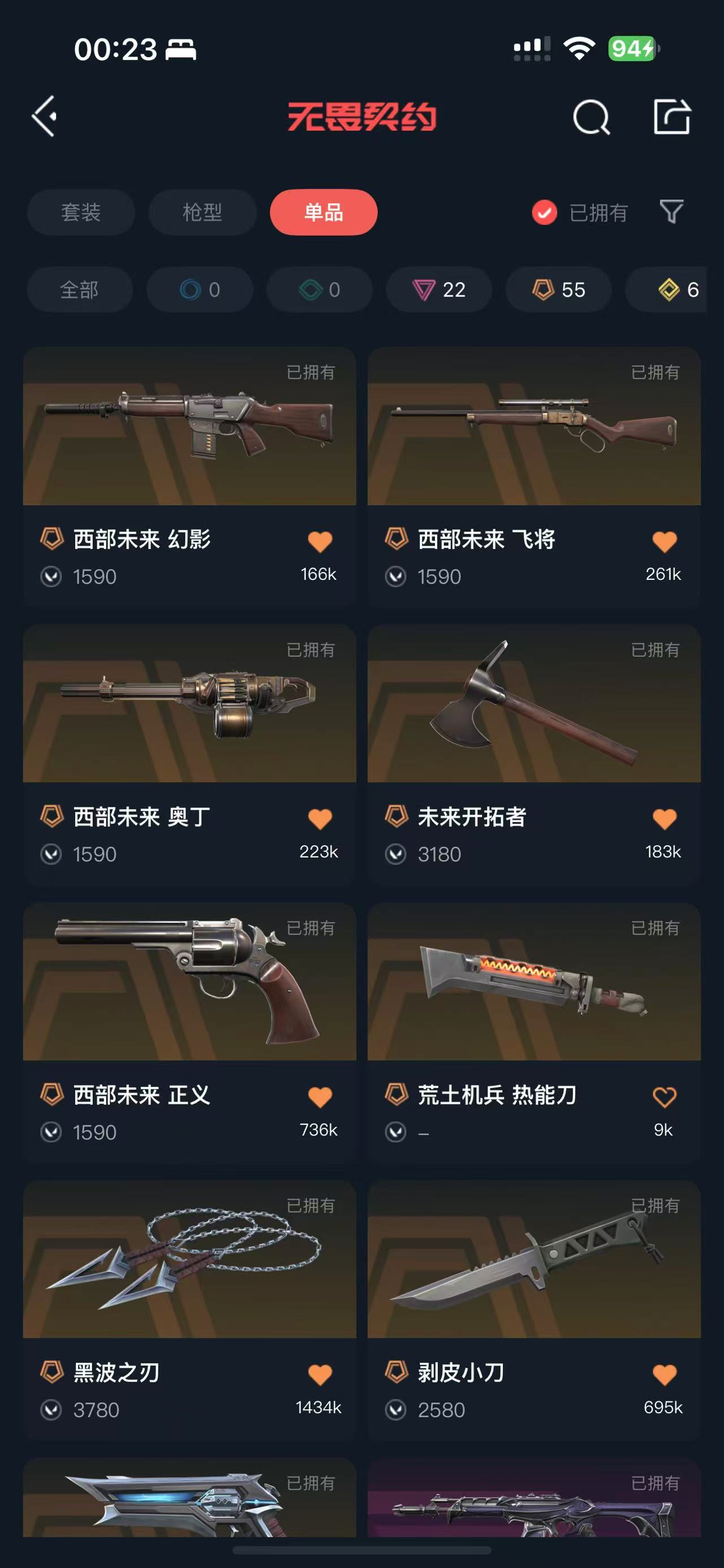Select the 全部 rarity chip
The width and height of the screenshot is (724, 1568).
pos(79,290)
